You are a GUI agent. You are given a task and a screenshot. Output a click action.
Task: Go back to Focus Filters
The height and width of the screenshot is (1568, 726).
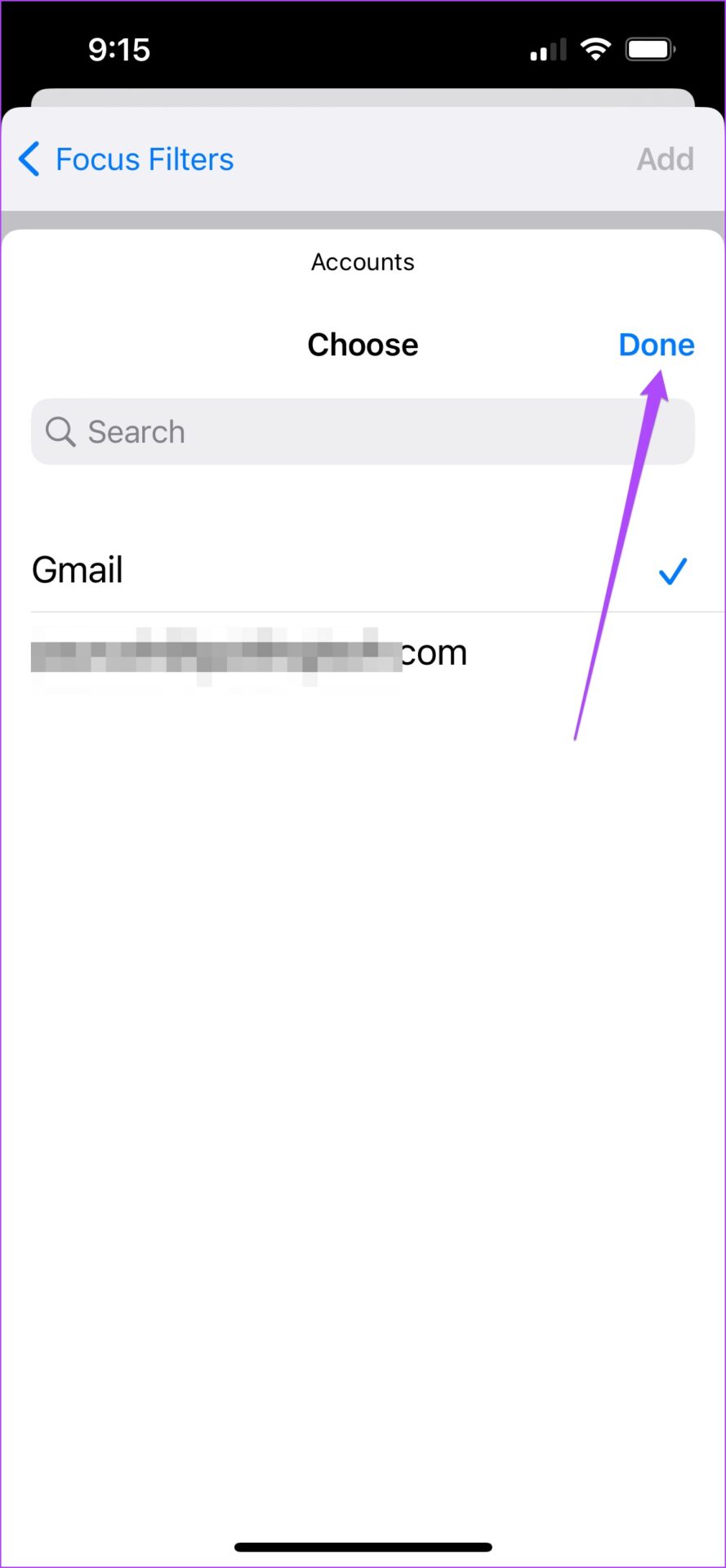[127, 159]
